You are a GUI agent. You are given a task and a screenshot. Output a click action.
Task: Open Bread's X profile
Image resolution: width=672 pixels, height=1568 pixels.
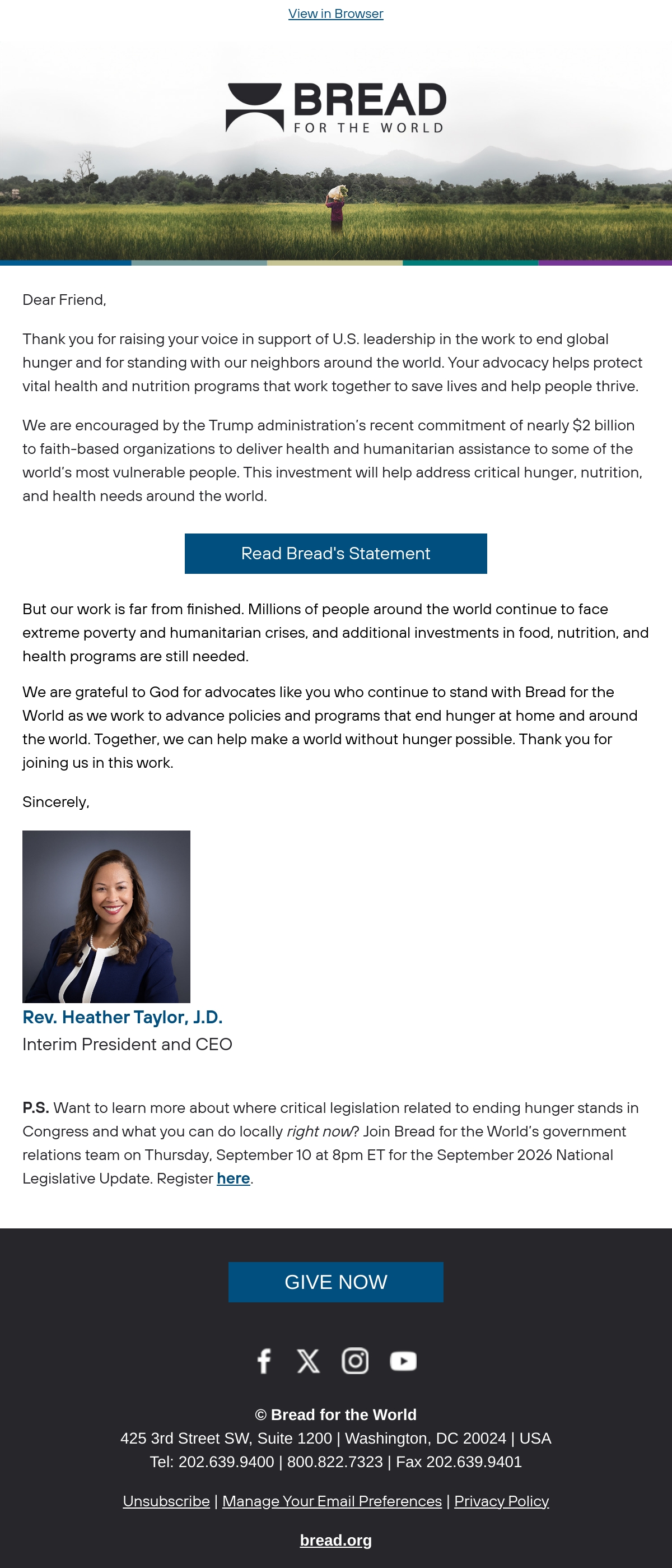click(x=309, y=1361)
